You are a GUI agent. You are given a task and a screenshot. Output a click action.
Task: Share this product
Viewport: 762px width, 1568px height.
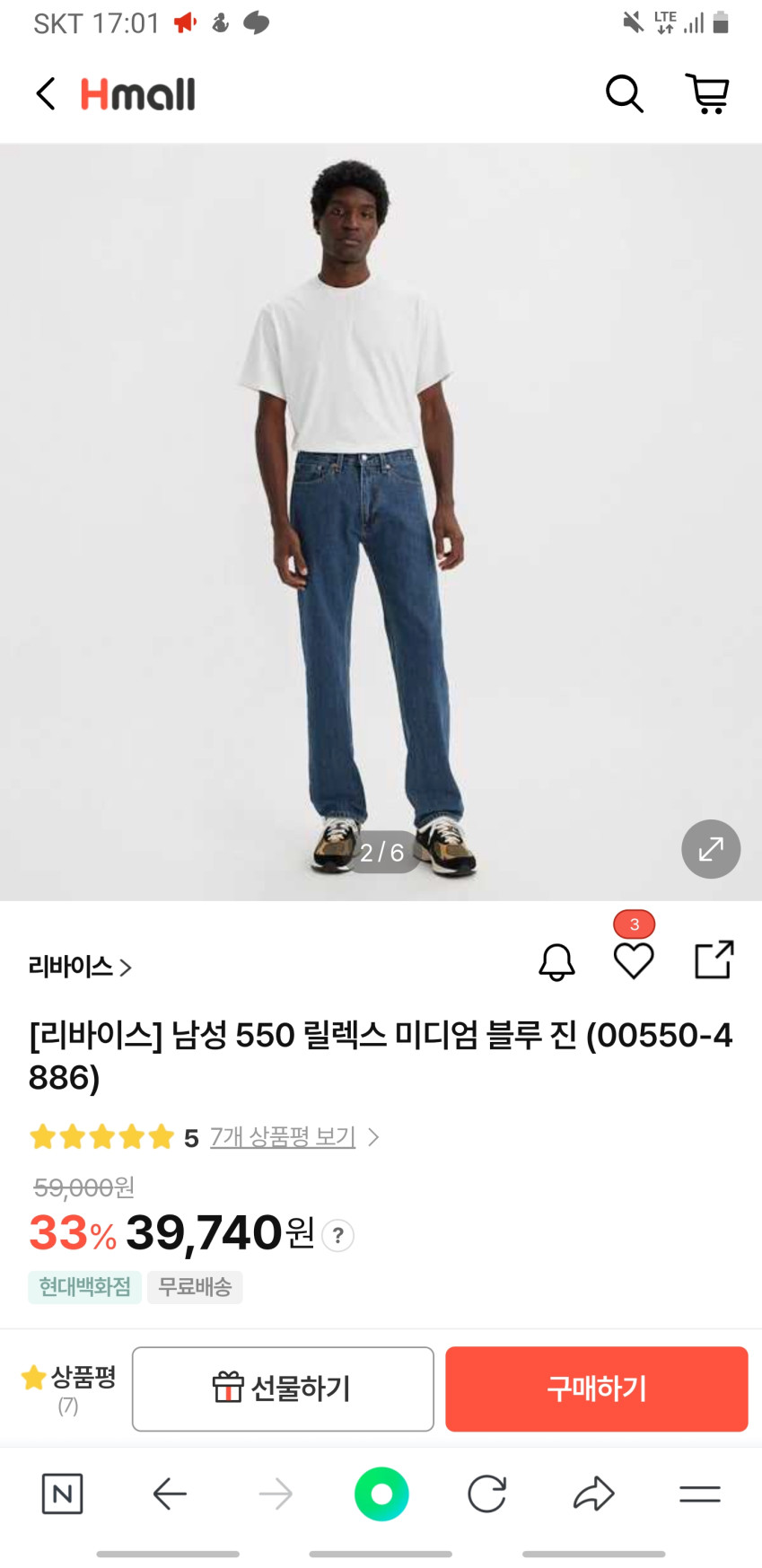point(714,960)
